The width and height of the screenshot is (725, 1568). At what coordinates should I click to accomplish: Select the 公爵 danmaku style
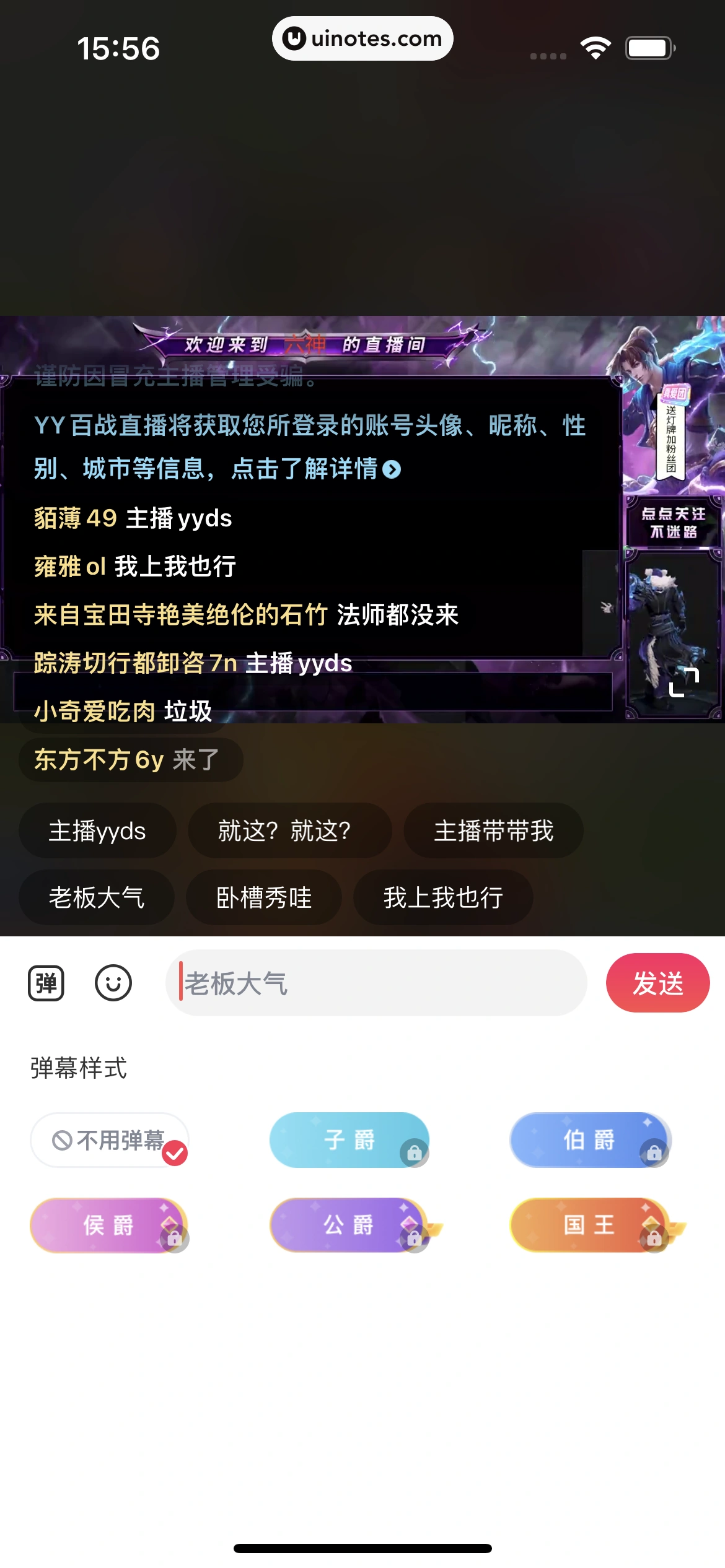coord(349,1225)
